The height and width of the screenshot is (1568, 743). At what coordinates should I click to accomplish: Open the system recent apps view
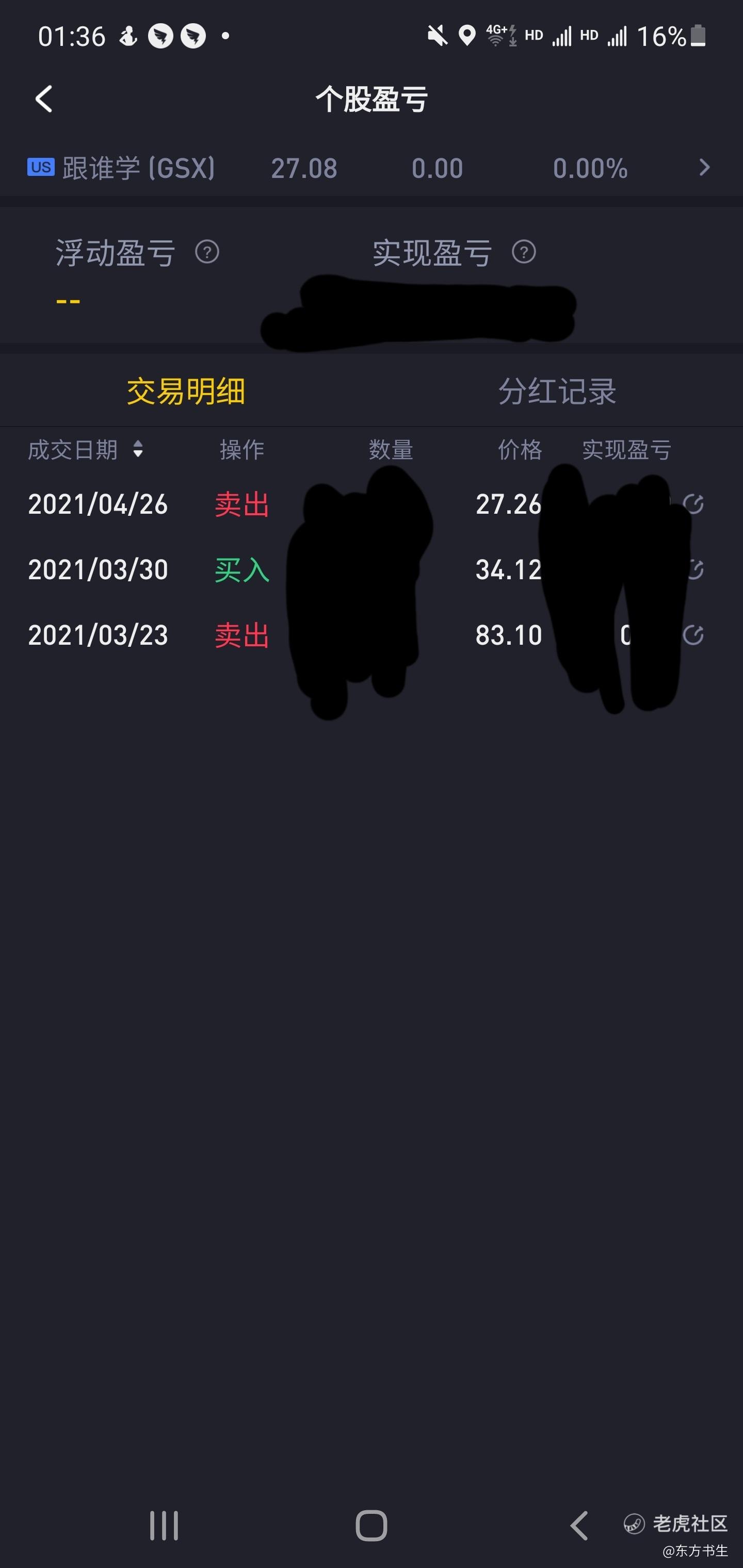(x=164, y=1525)
